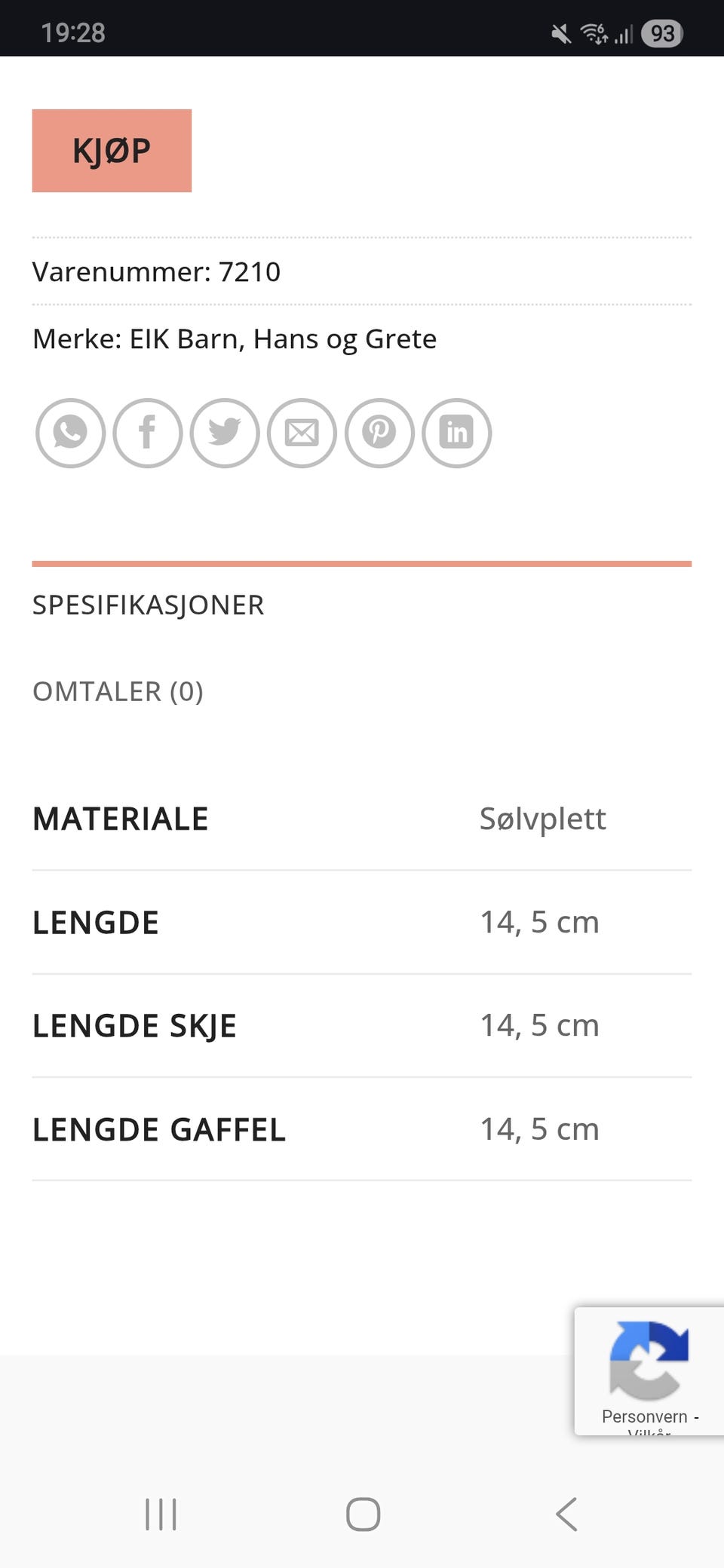Share the product on WhatsApp
The width and height of the screenshot is (724, 1568).
coord(71,433)
